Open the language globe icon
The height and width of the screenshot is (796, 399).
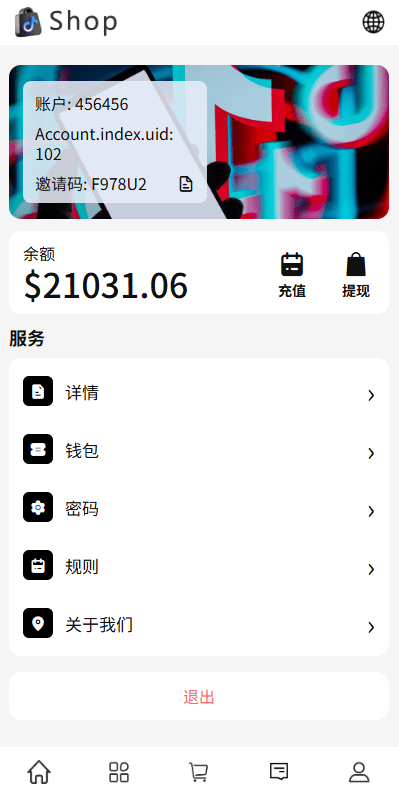coord(373,22)
